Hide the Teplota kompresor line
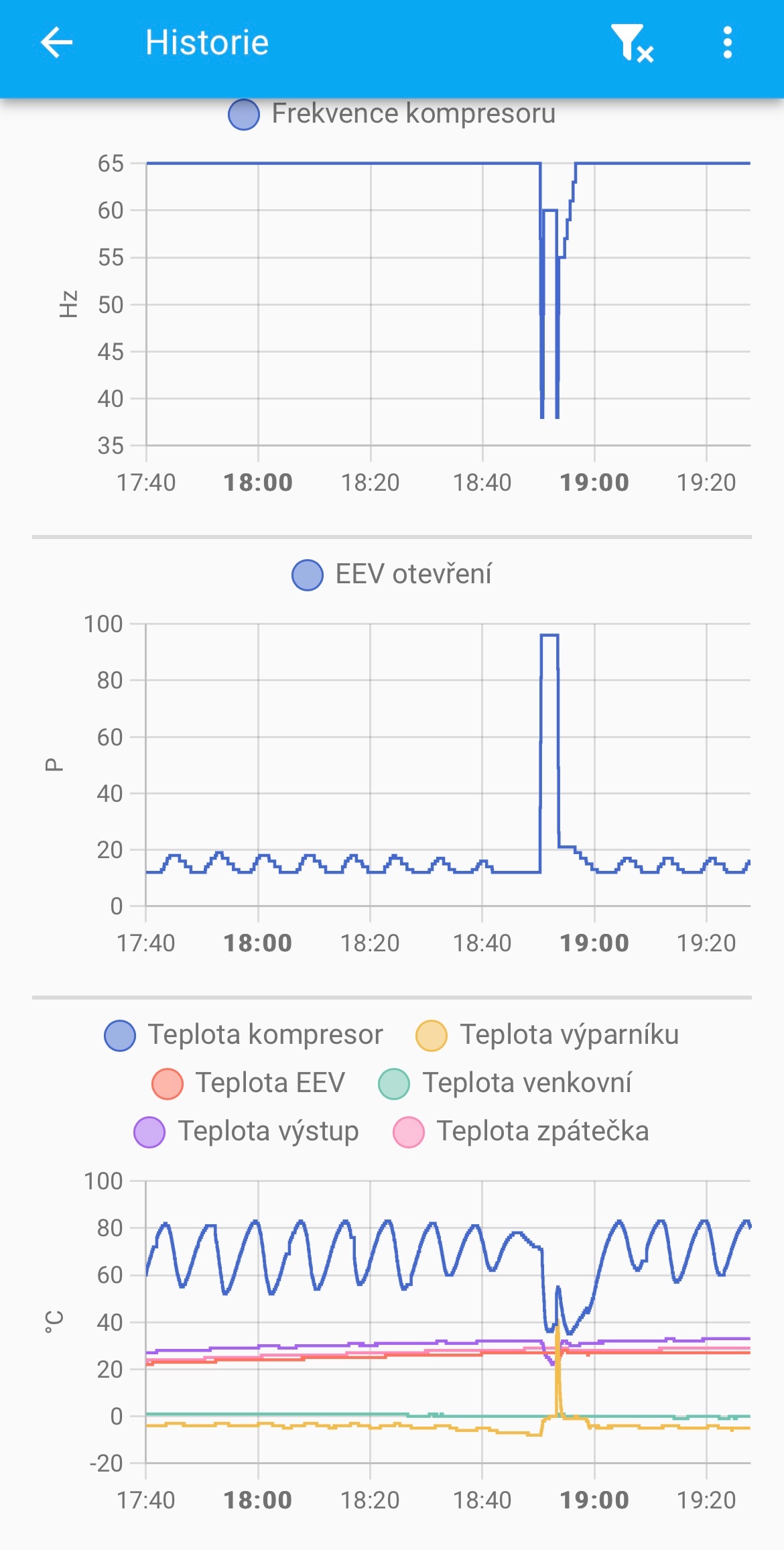The height and width of the screenshot is (1550, 784). point(244,1035)
